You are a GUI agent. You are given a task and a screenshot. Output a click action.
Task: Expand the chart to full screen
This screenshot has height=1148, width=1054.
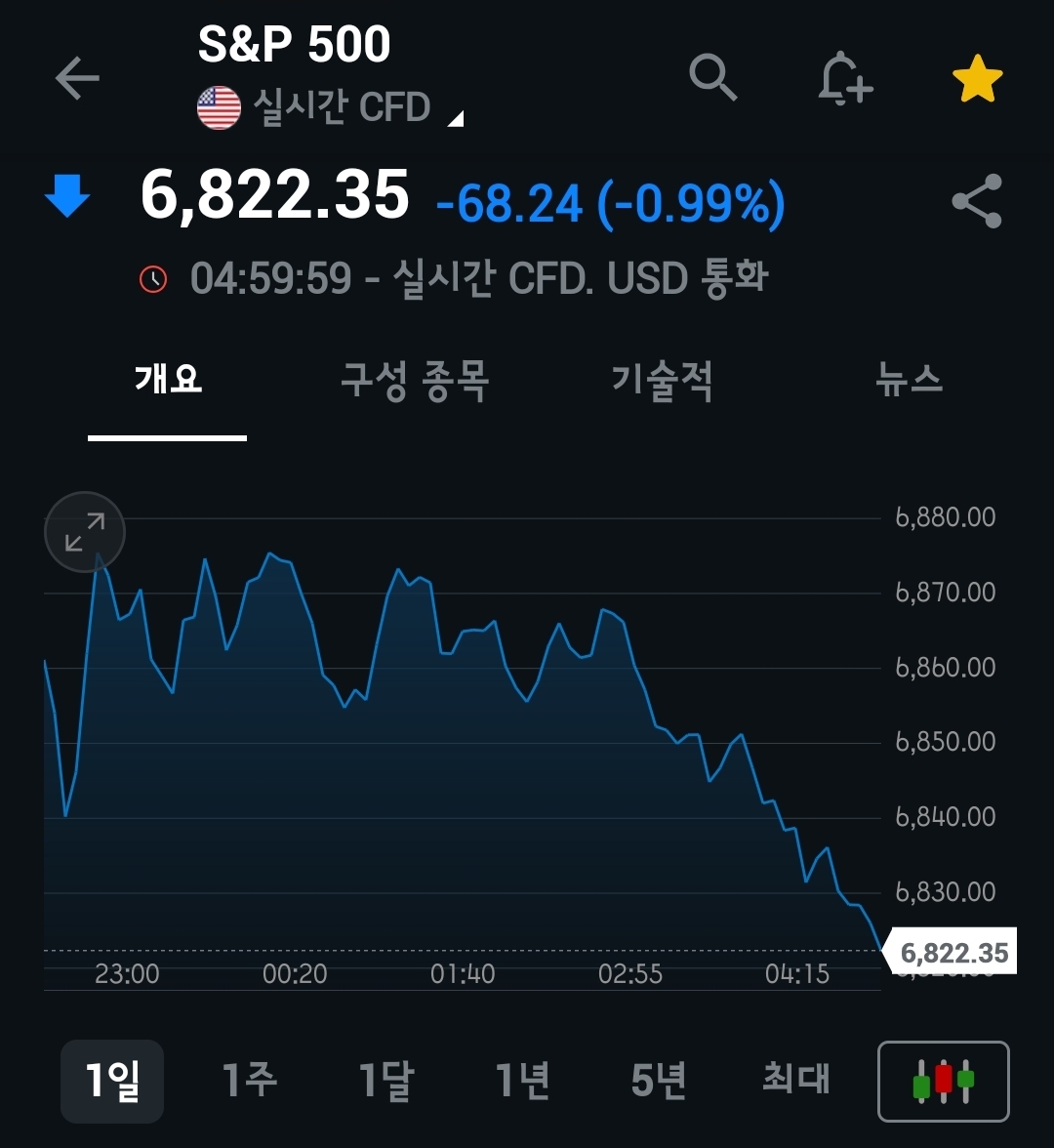pyautogui.click(x=85, y=532)
